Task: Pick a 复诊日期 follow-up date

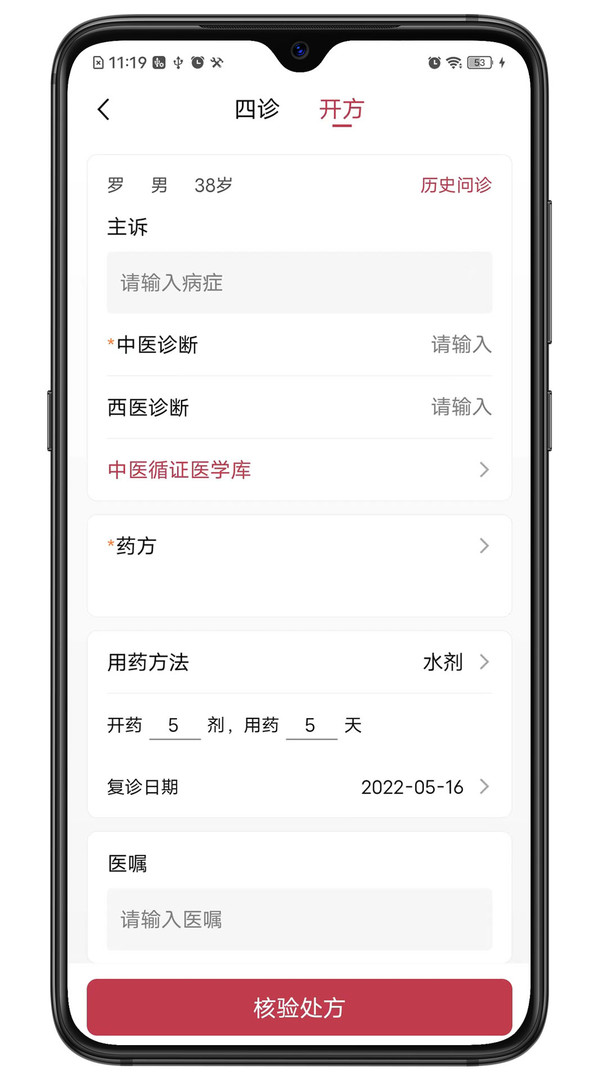Action: [299, 787]
